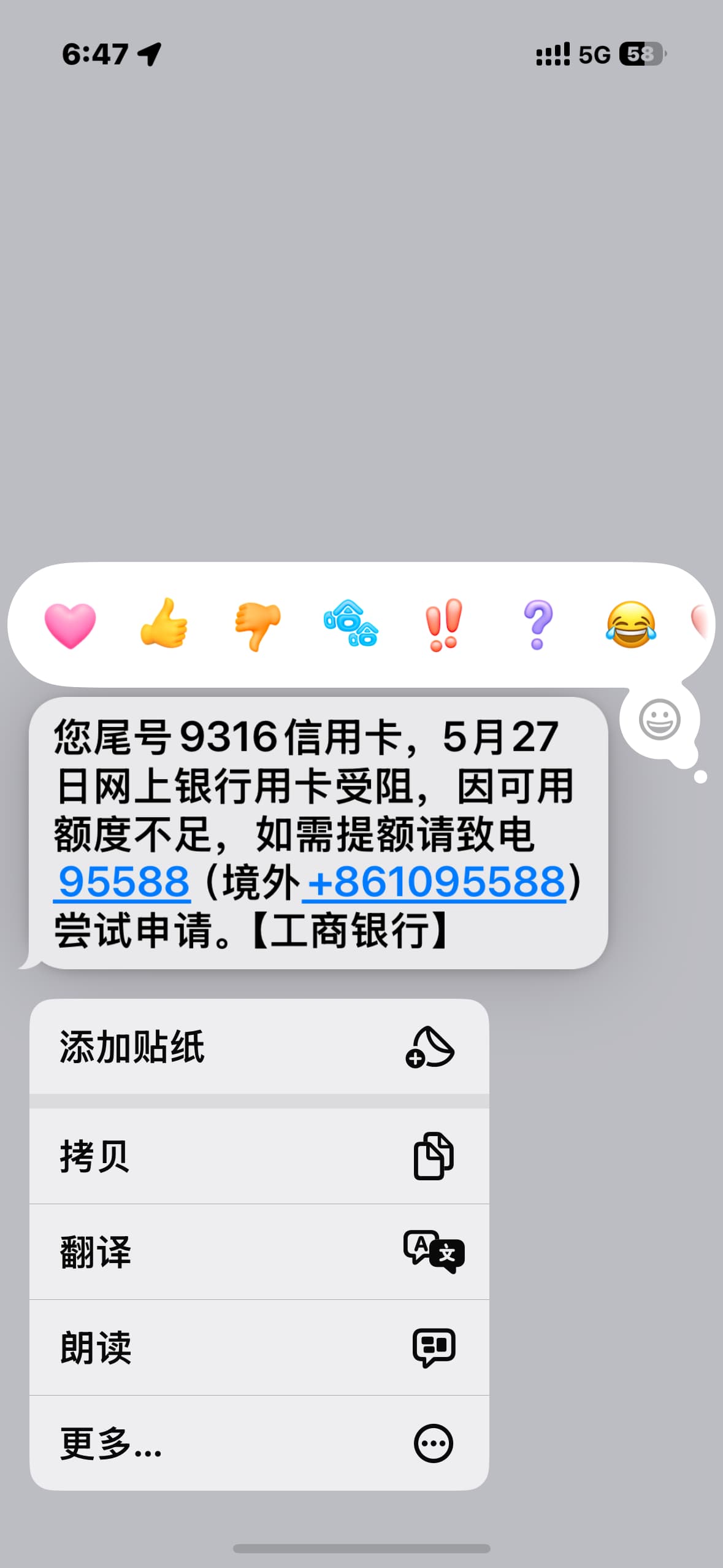React with the question mark tapback
The width and height of the screenshot is (723, 1568).
point(538,625)
